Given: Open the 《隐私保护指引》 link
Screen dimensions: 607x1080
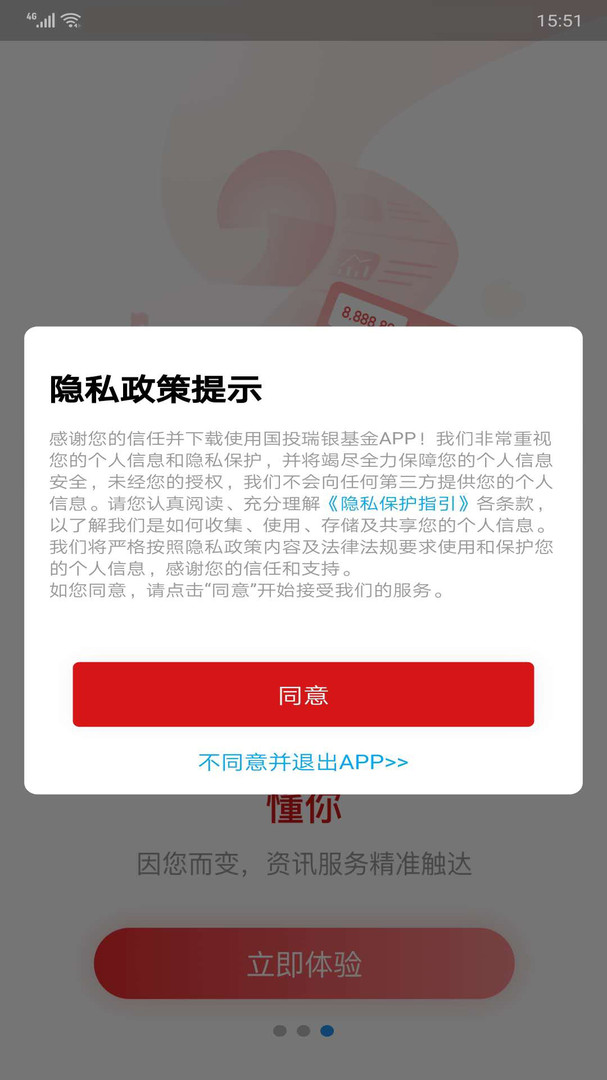Looking at the screenshot, I should (399, 503).
